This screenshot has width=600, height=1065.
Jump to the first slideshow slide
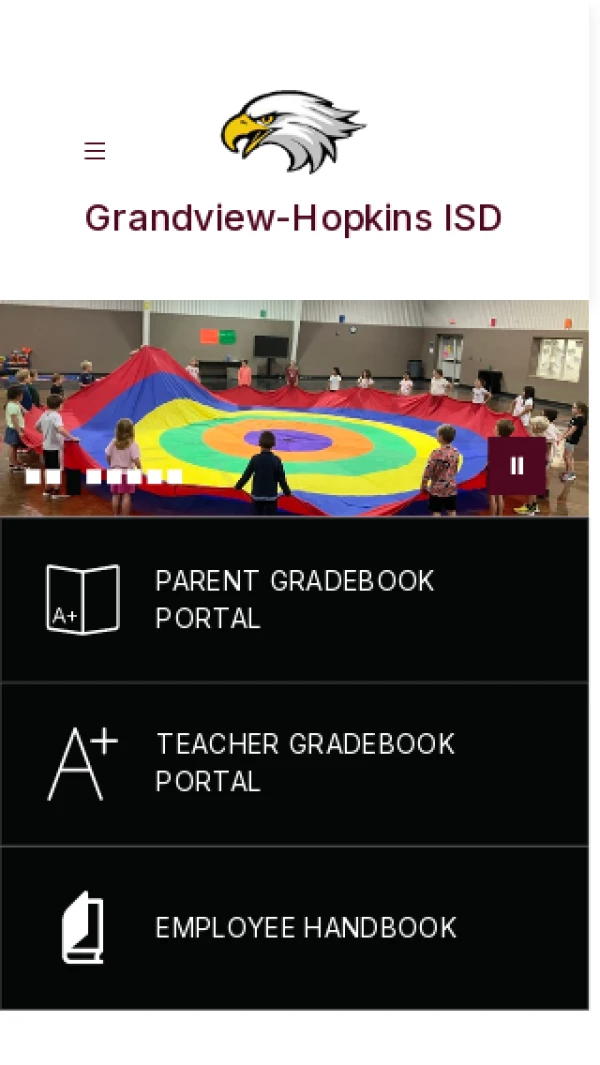tap(33, 477)
